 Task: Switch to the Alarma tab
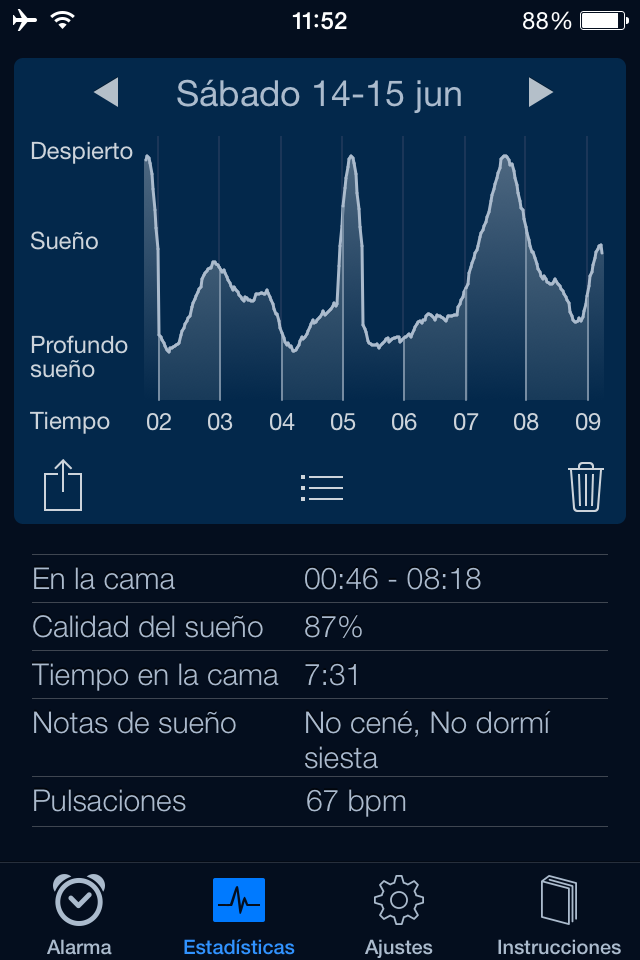click(x=79, y=913)
